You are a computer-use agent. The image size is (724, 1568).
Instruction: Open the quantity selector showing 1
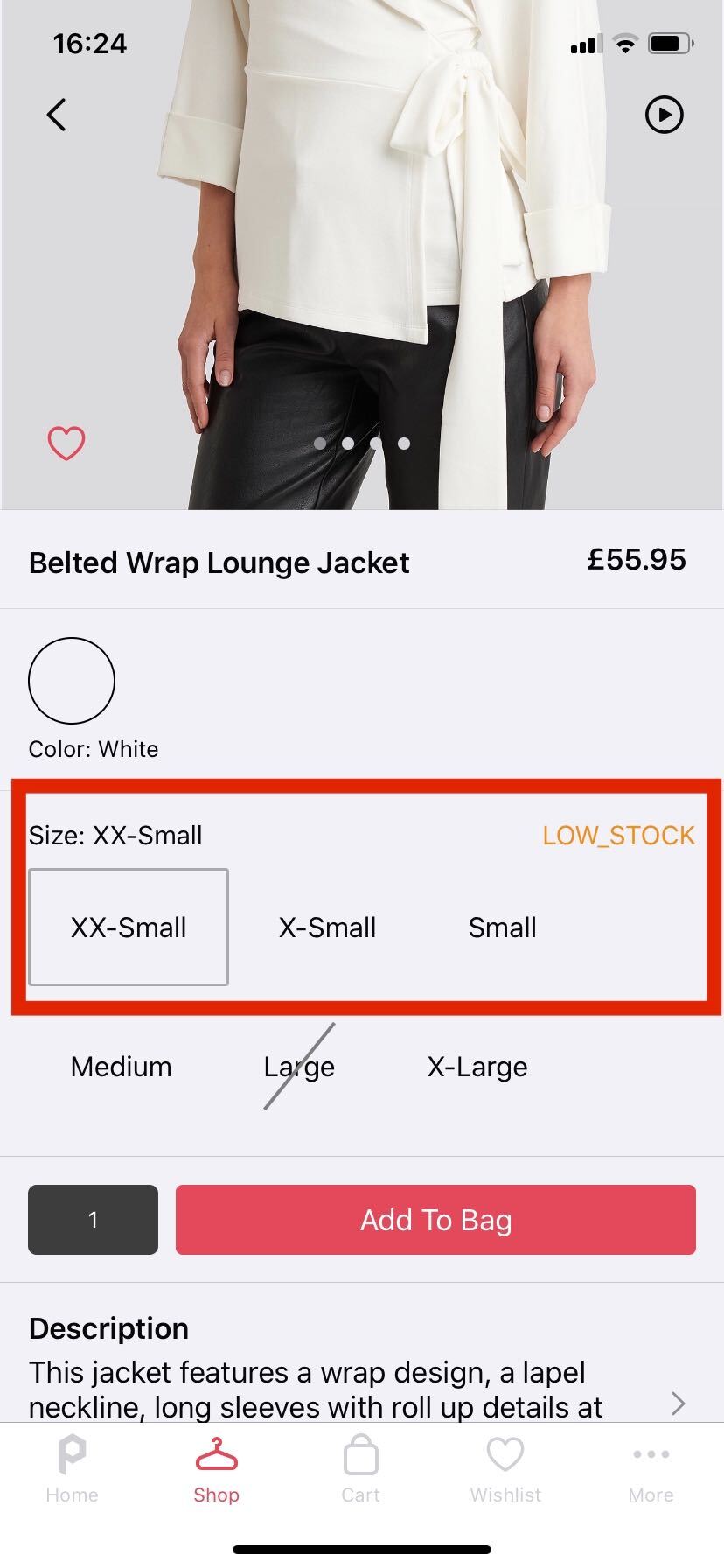point(93,1220)
